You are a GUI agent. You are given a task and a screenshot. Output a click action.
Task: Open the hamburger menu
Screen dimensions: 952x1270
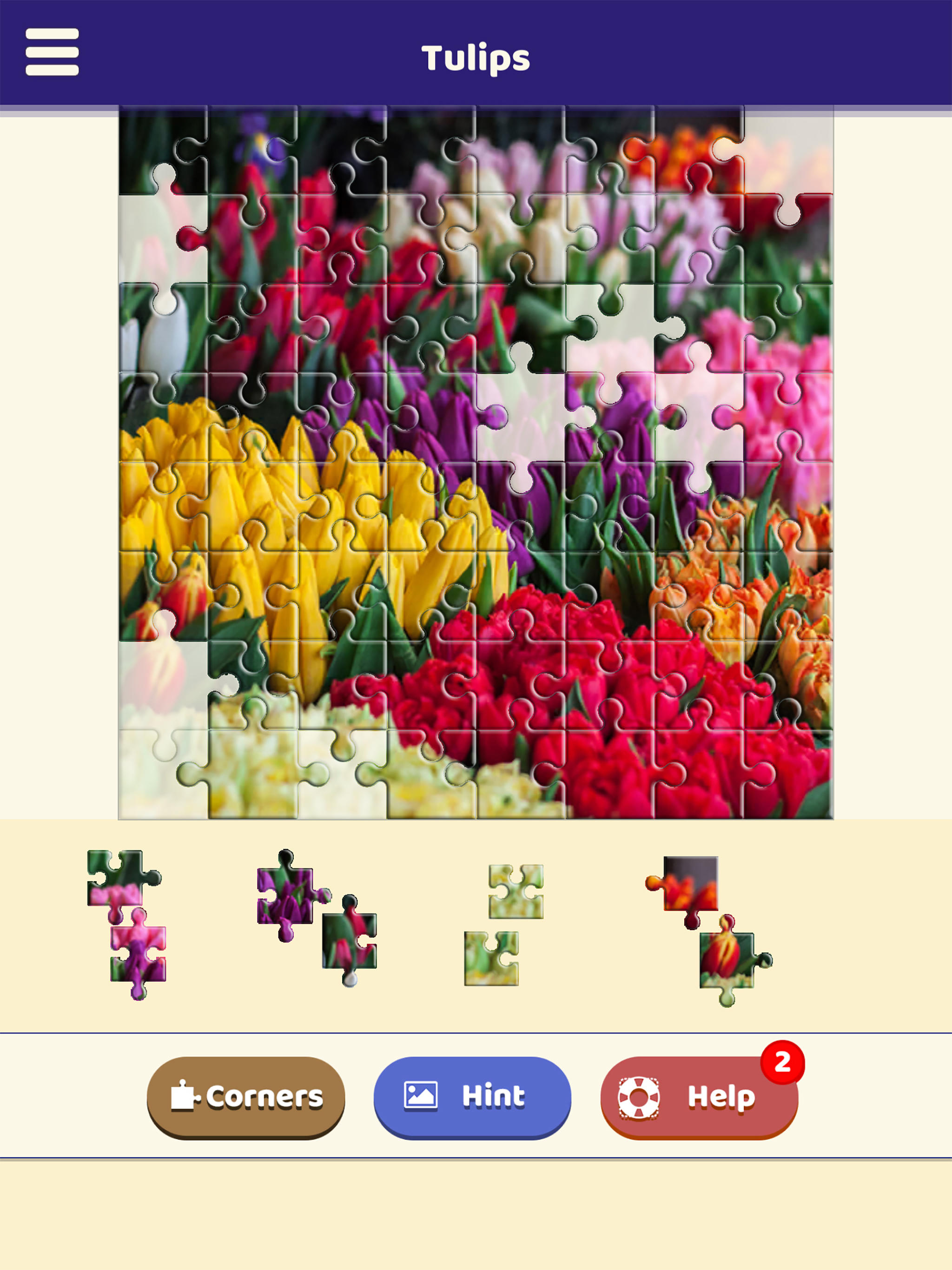(x=52, y=52)
